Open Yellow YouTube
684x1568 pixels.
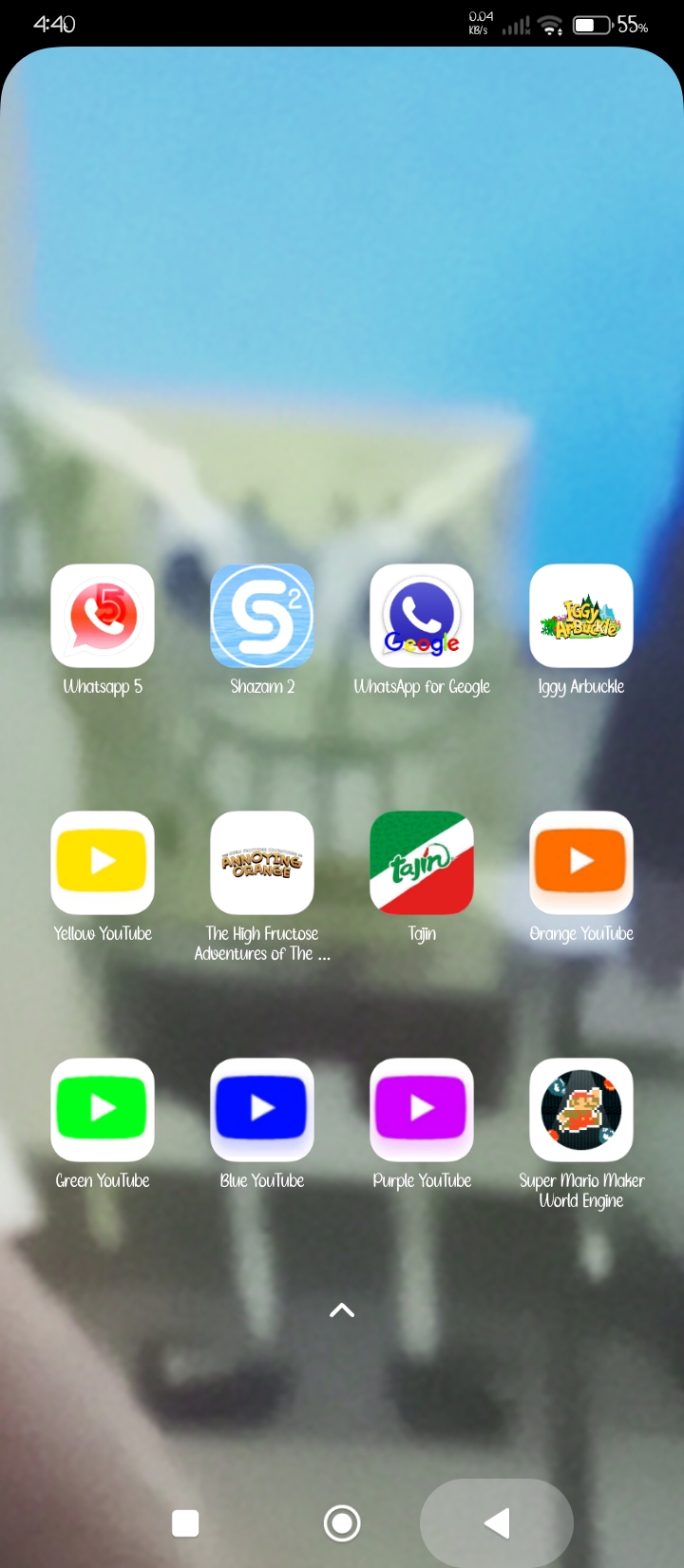[x=103, y=862]
